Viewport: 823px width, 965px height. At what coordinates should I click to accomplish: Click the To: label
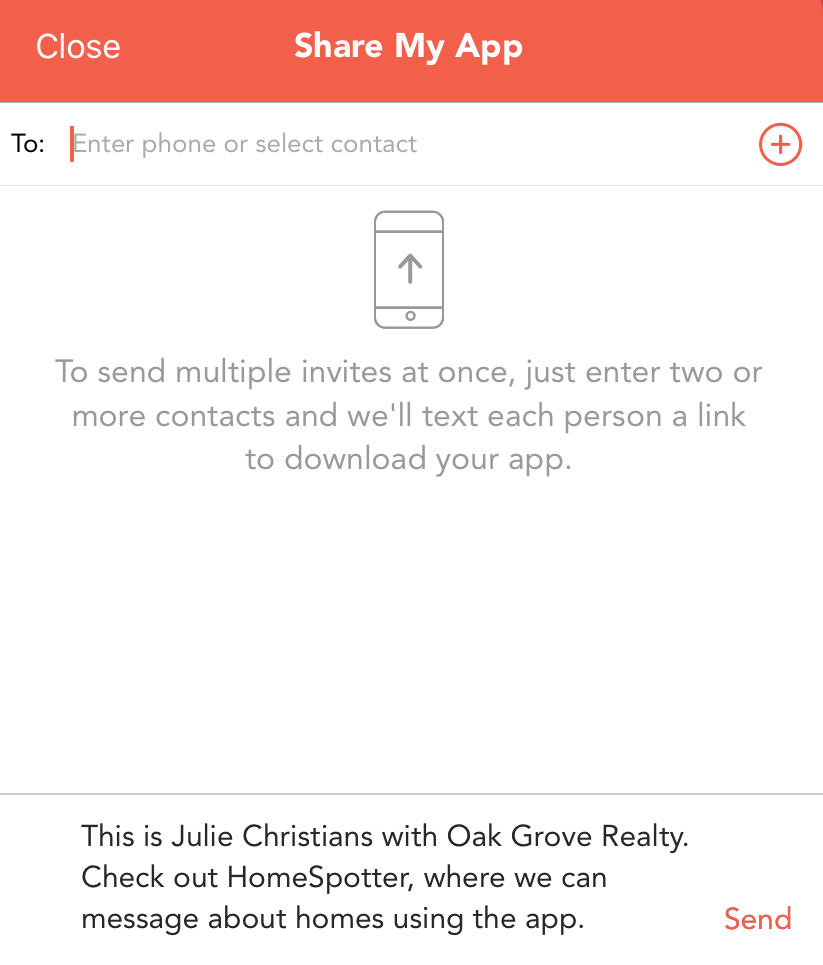(30, 144)
